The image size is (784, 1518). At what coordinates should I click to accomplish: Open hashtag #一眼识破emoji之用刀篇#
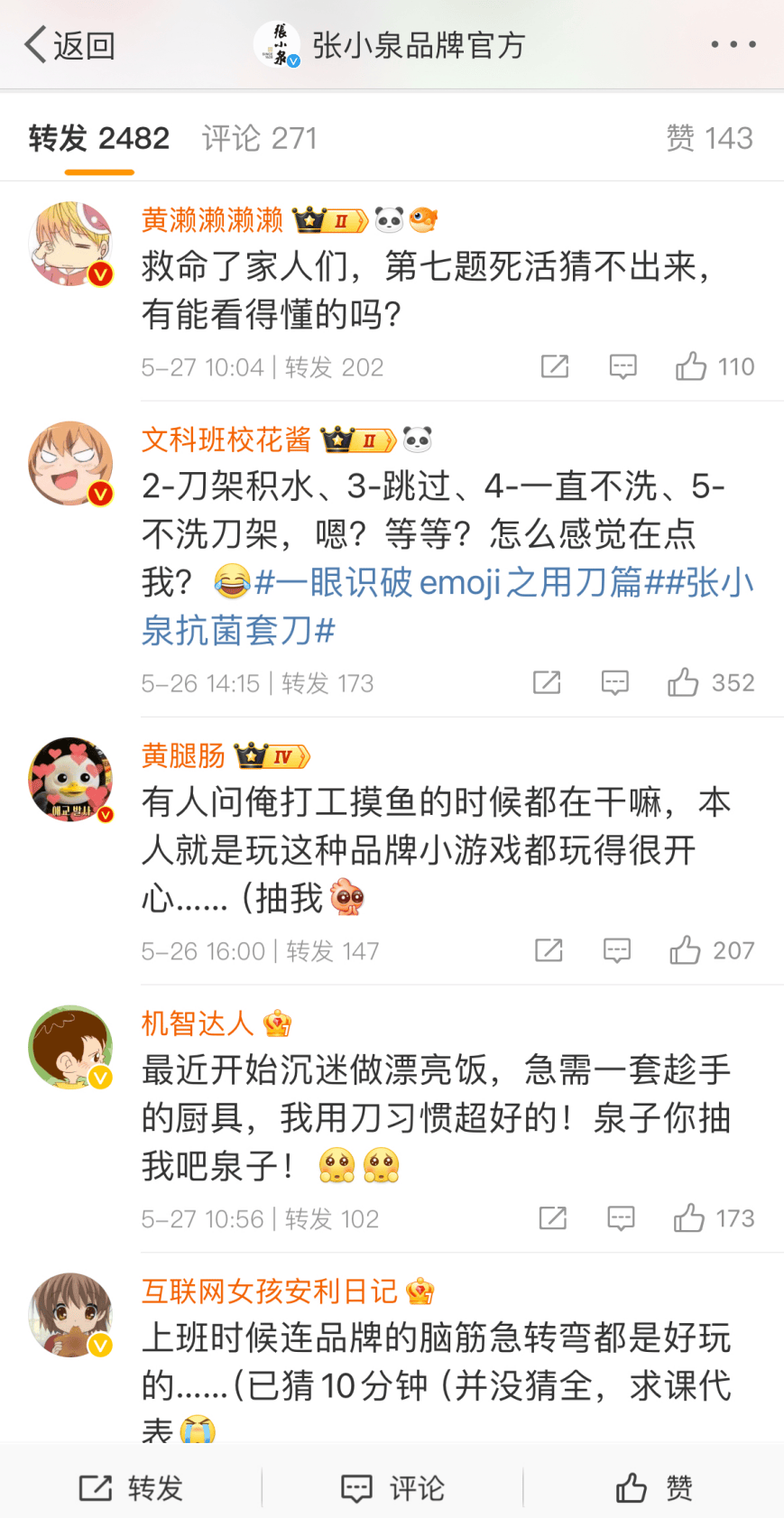(x=449, y=582)
